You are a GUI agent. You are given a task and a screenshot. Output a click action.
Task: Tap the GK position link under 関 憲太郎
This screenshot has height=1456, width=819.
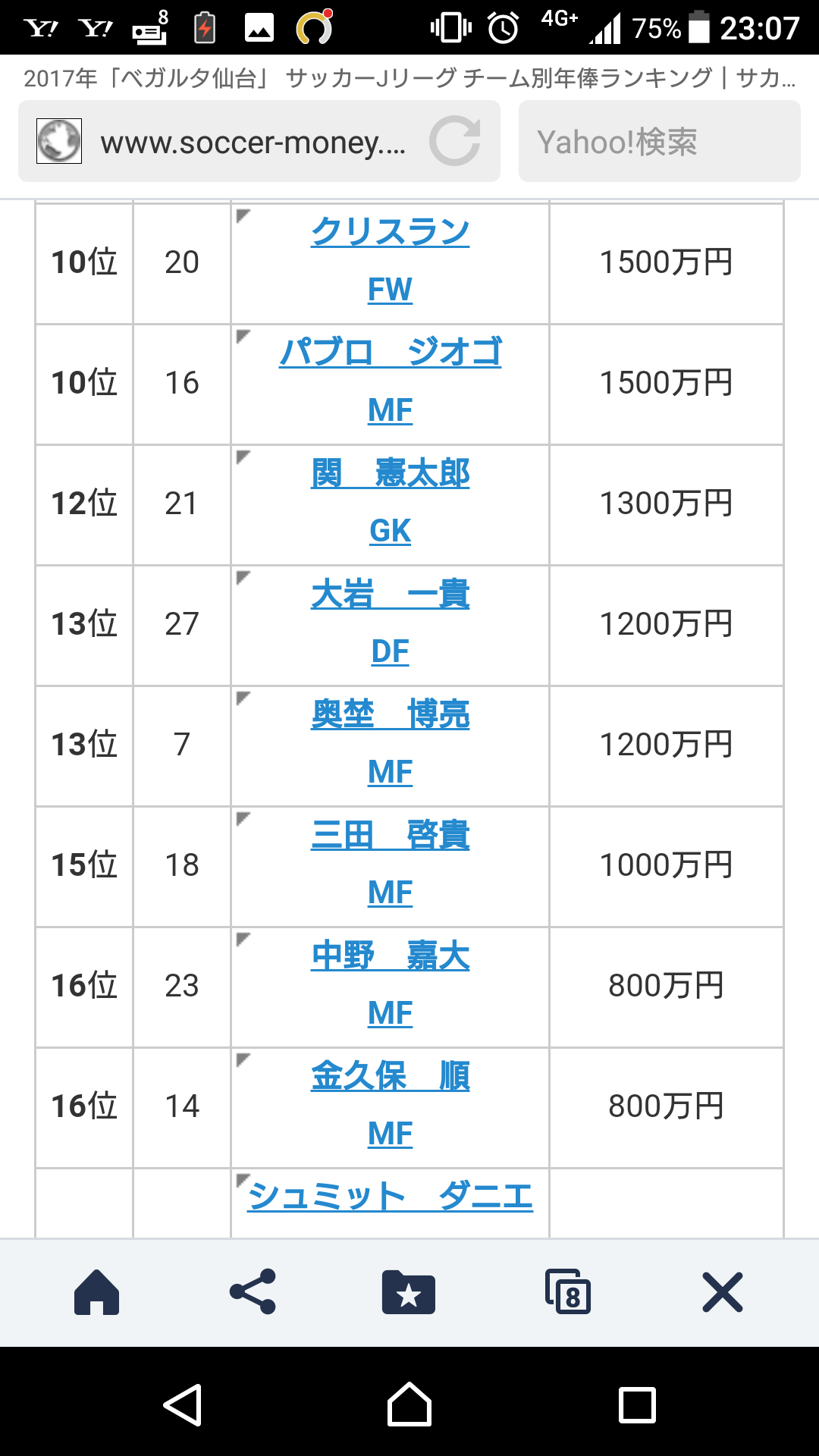[390, 531]
